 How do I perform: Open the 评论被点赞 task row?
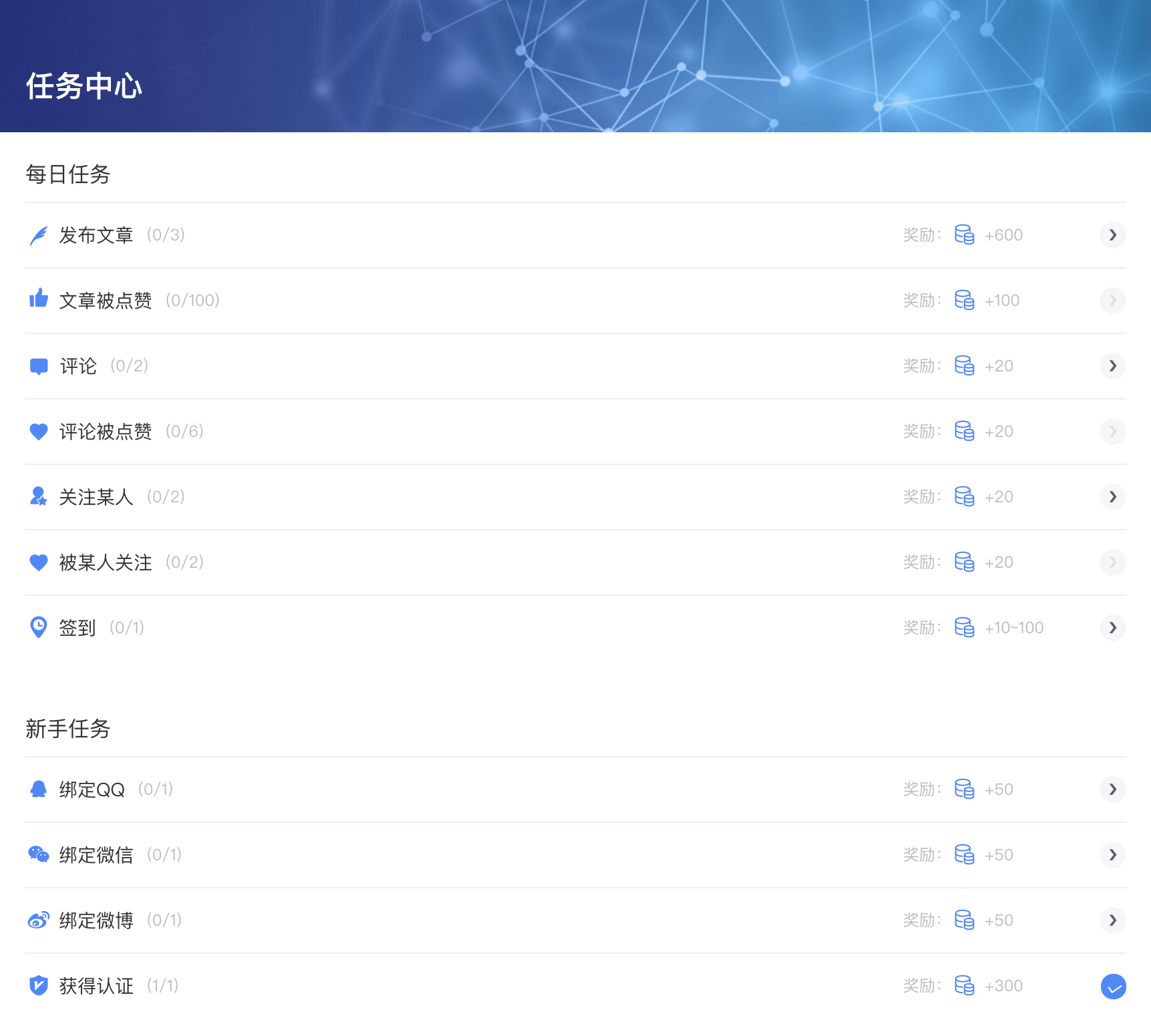click(x=1112, y=431)
